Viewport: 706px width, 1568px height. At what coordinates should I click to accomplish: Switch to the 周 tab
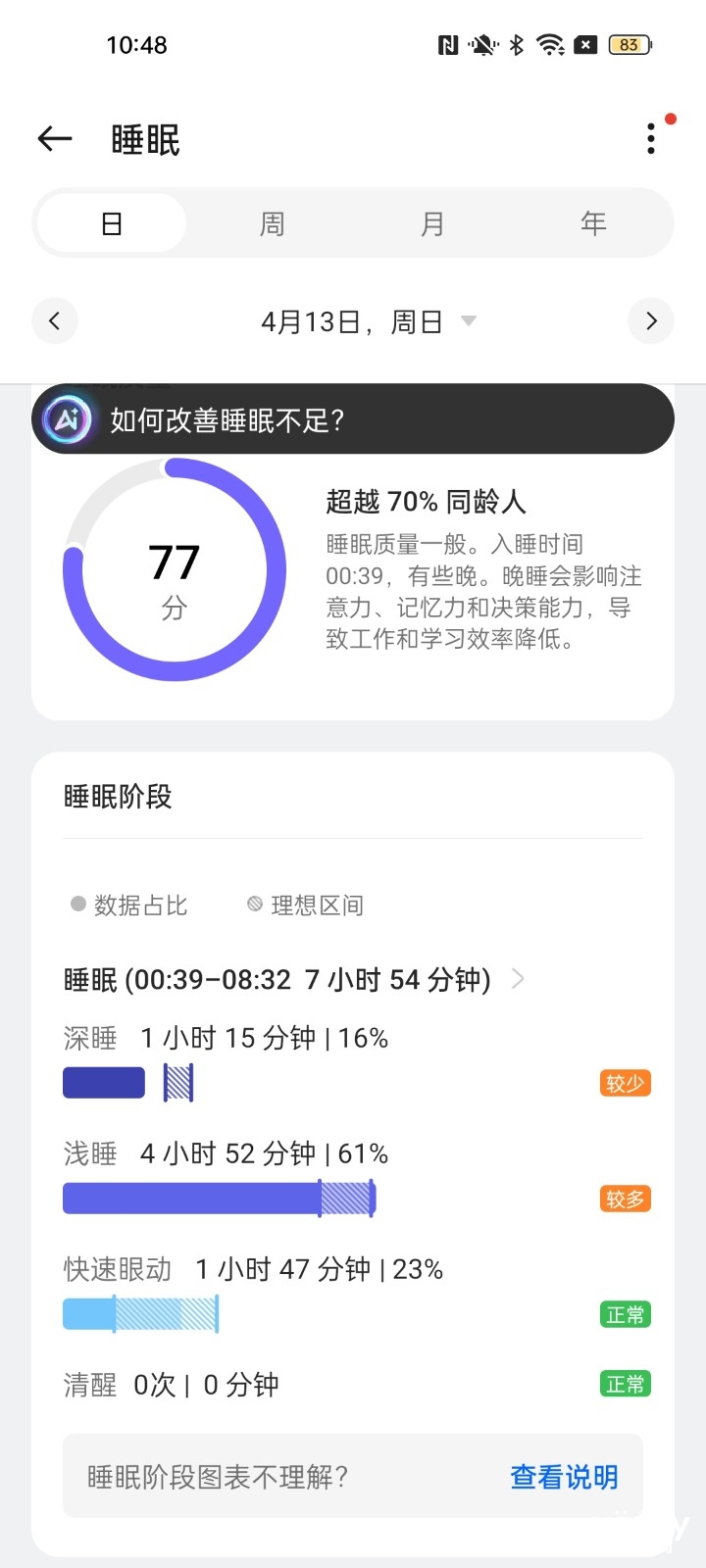272,223
